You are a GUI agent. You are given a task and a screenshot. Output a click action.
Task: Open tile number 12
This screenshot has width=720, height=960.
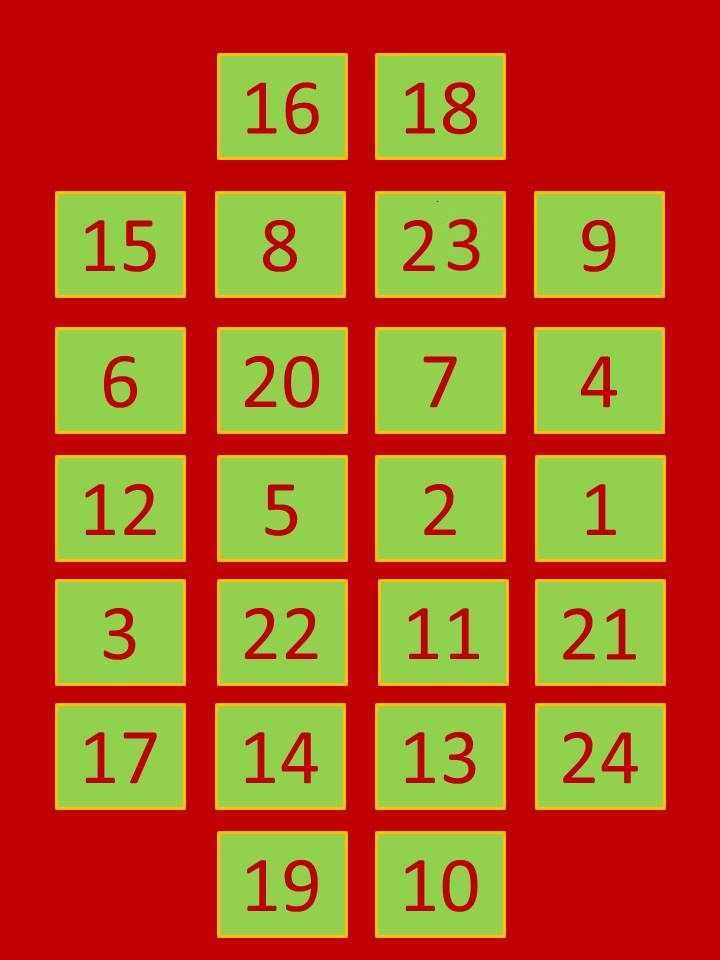(x=120, y=508)
